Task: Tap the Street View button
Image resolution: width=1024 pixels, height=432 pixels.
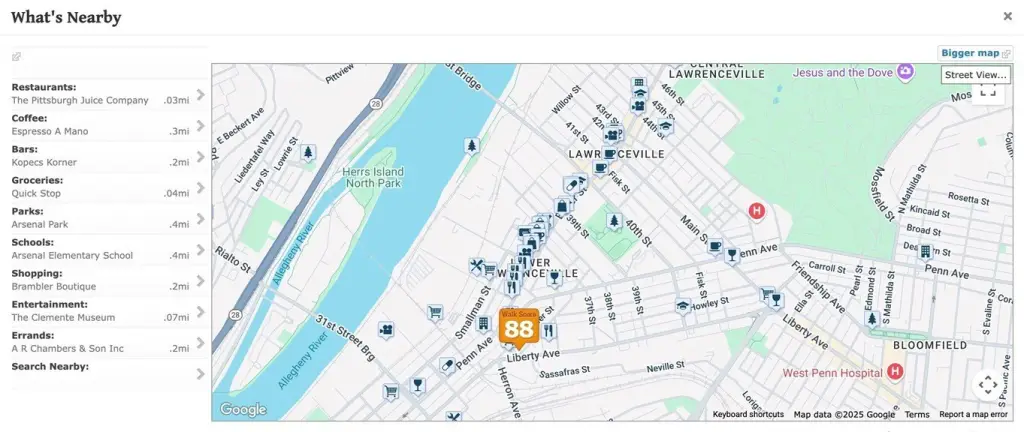Action: click(x=976, y=75)
